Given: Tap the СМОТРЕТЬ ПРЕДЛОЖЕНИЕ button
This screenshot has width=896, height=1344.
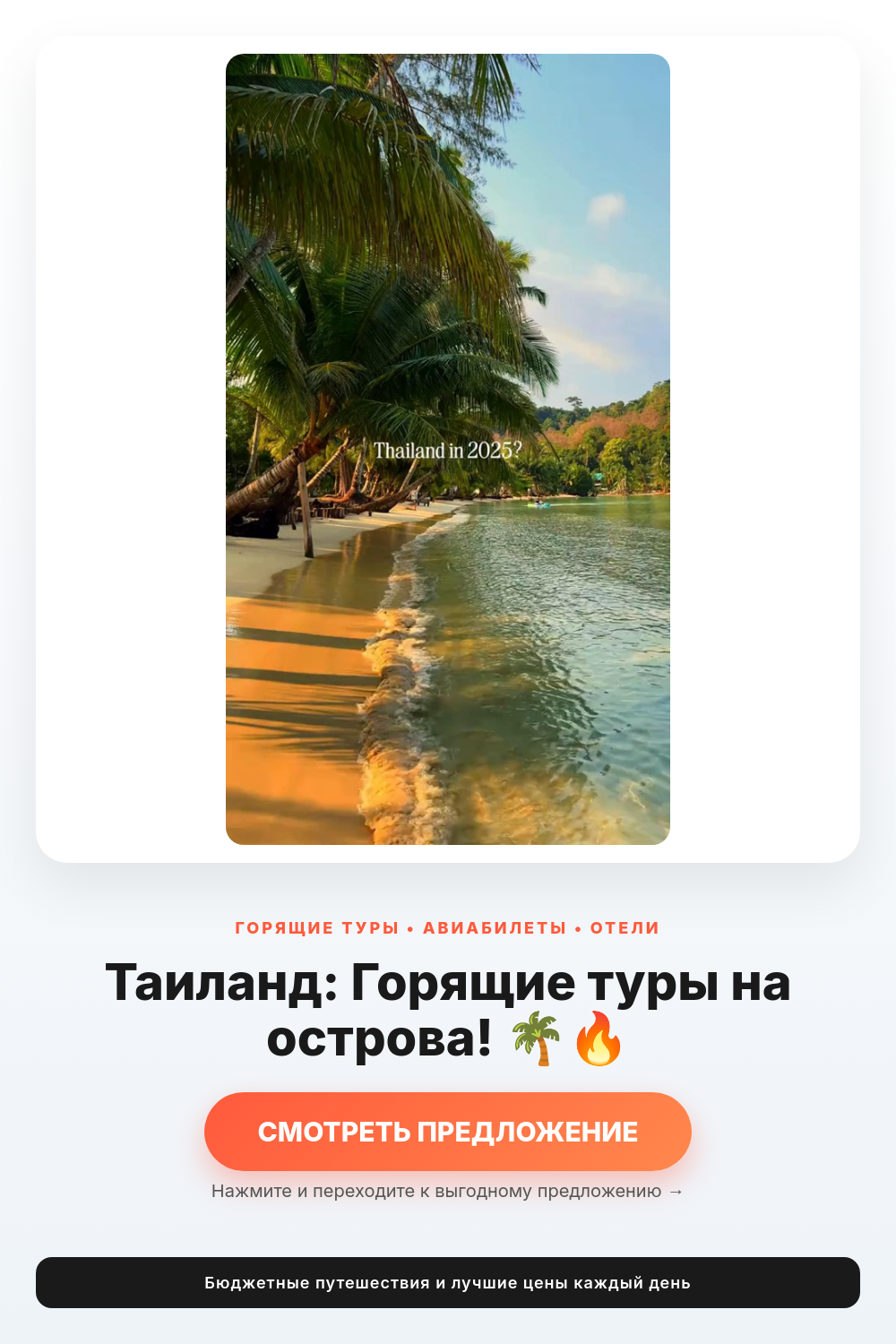Looking at the screenshot, I should 448,1132.
